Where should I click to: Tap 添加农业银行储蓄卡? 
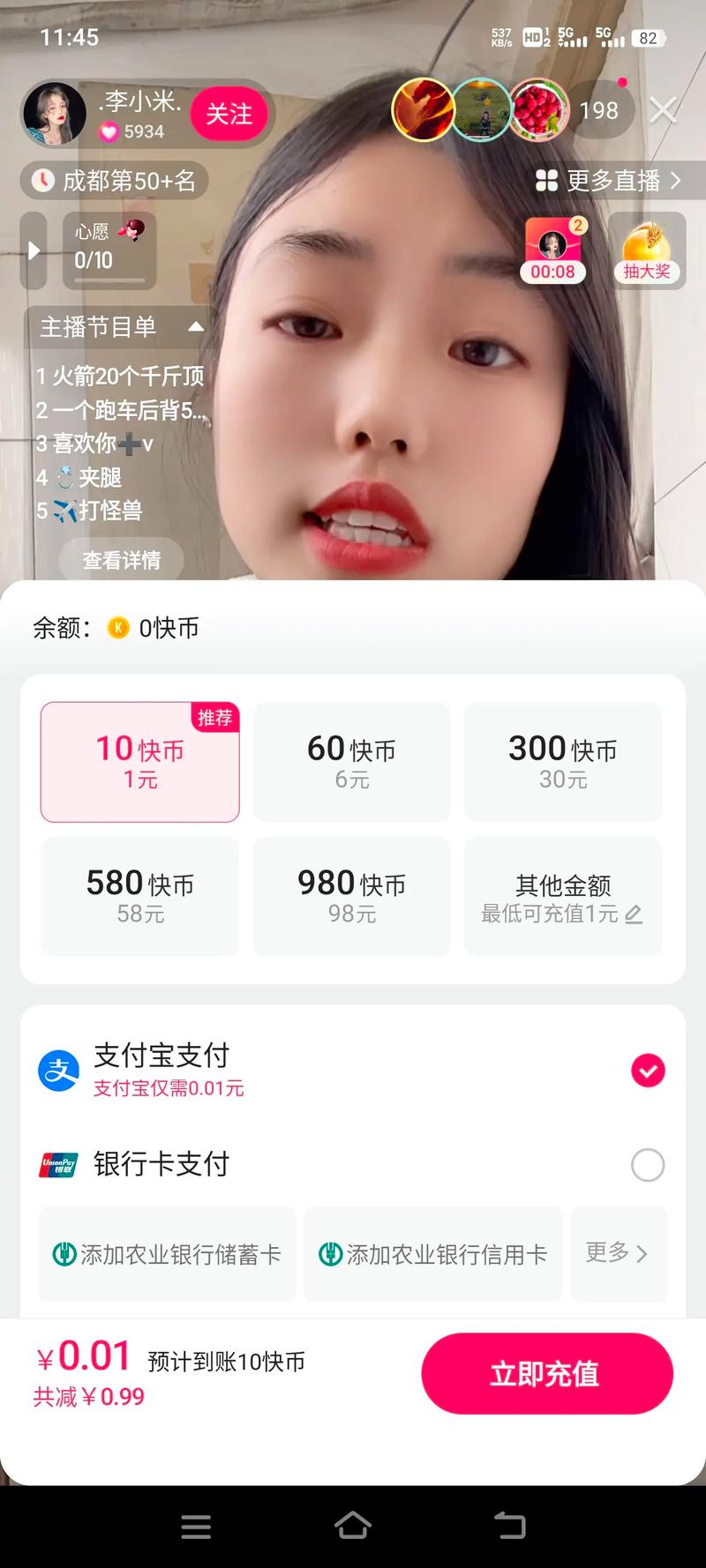pyautogui.click(x=168, y=1254)
